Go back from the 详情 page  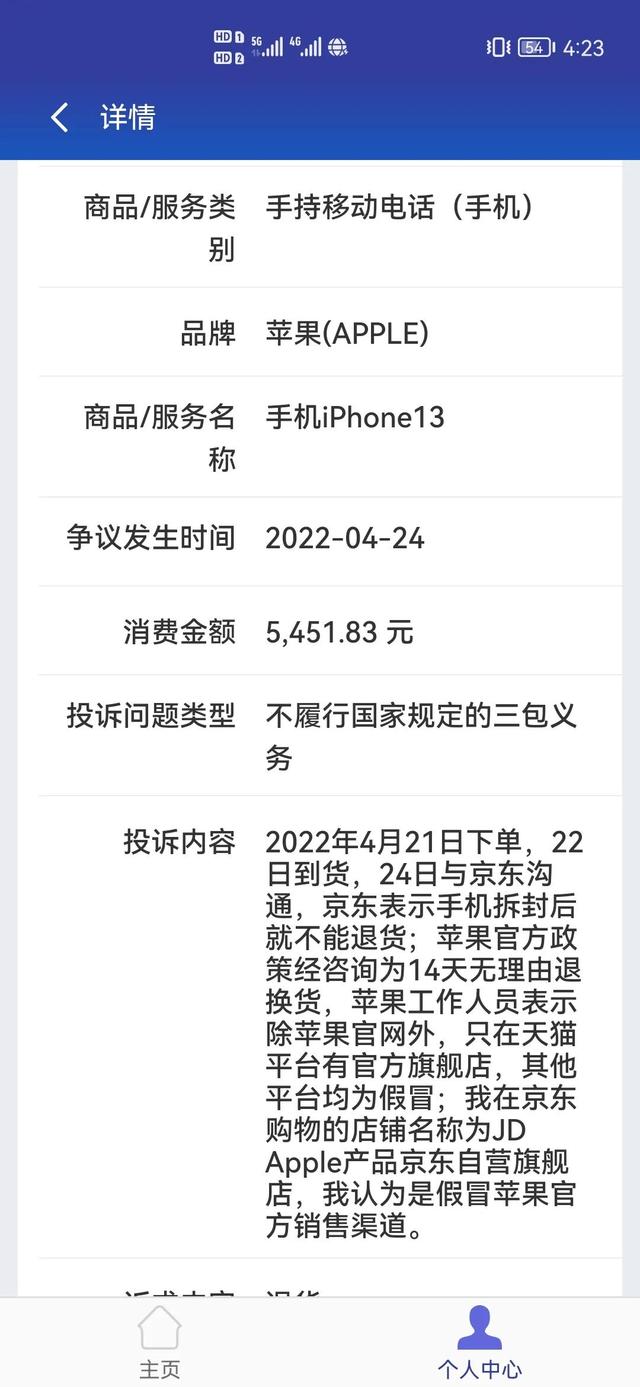[60, 118]
